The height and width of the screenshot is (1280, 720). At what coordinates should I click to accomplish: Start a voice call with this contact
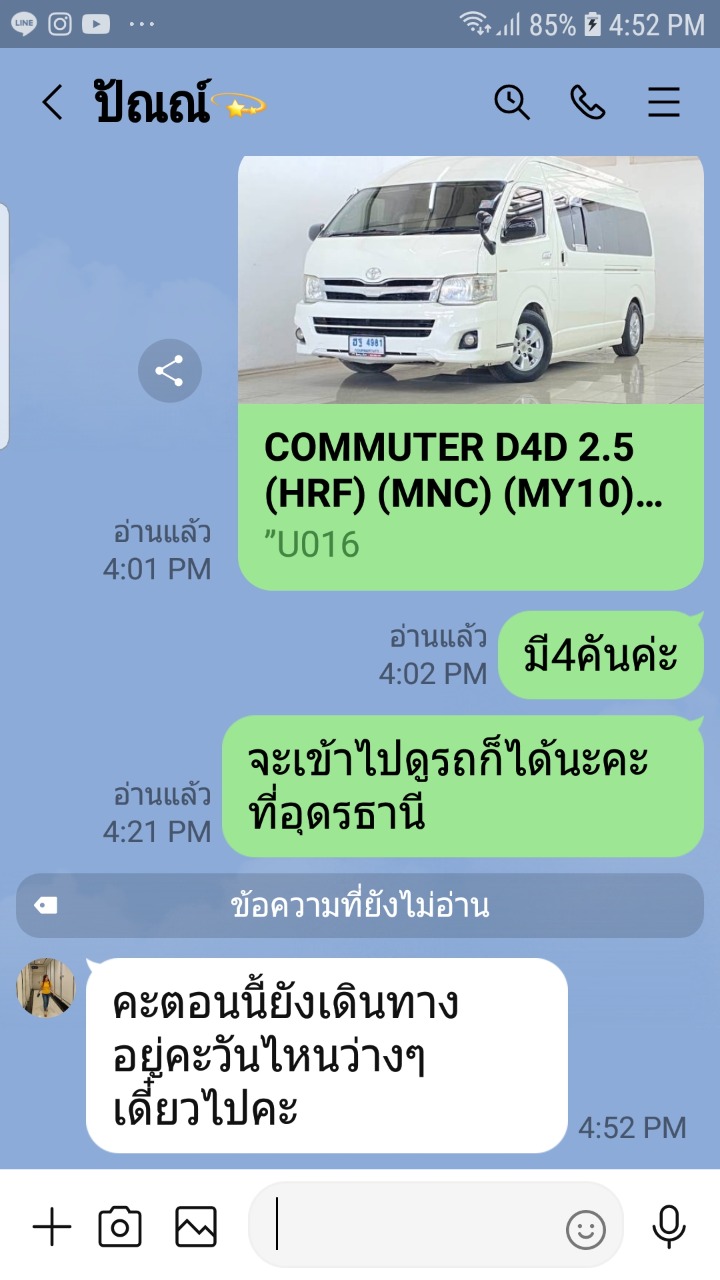click(x=588, y=102)
